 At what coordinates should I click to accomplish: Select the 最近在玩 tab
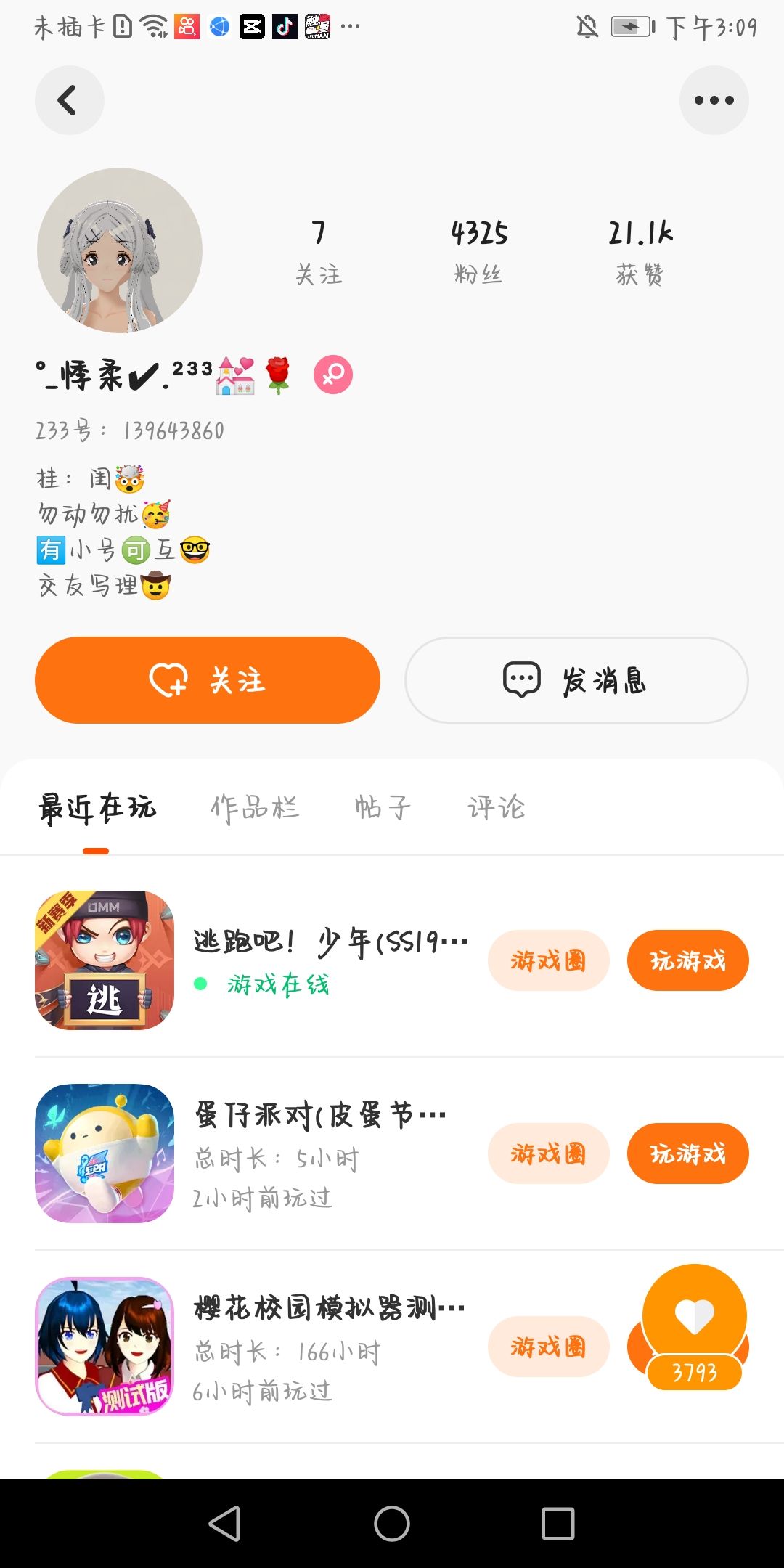tap(97, 807)
